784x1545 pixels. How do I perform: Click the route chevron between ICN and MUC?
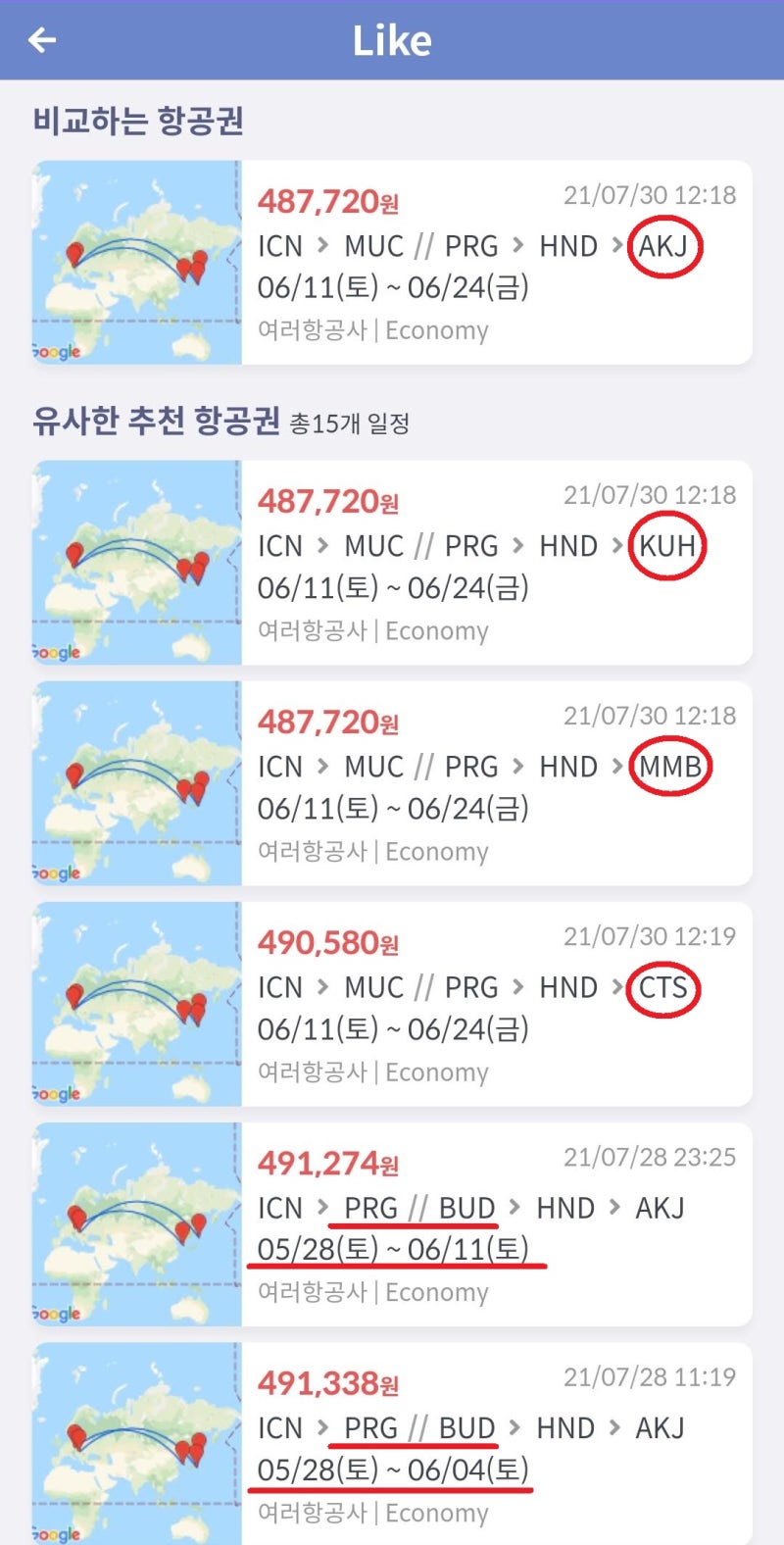pyautogui.click(x=323, y=247)
